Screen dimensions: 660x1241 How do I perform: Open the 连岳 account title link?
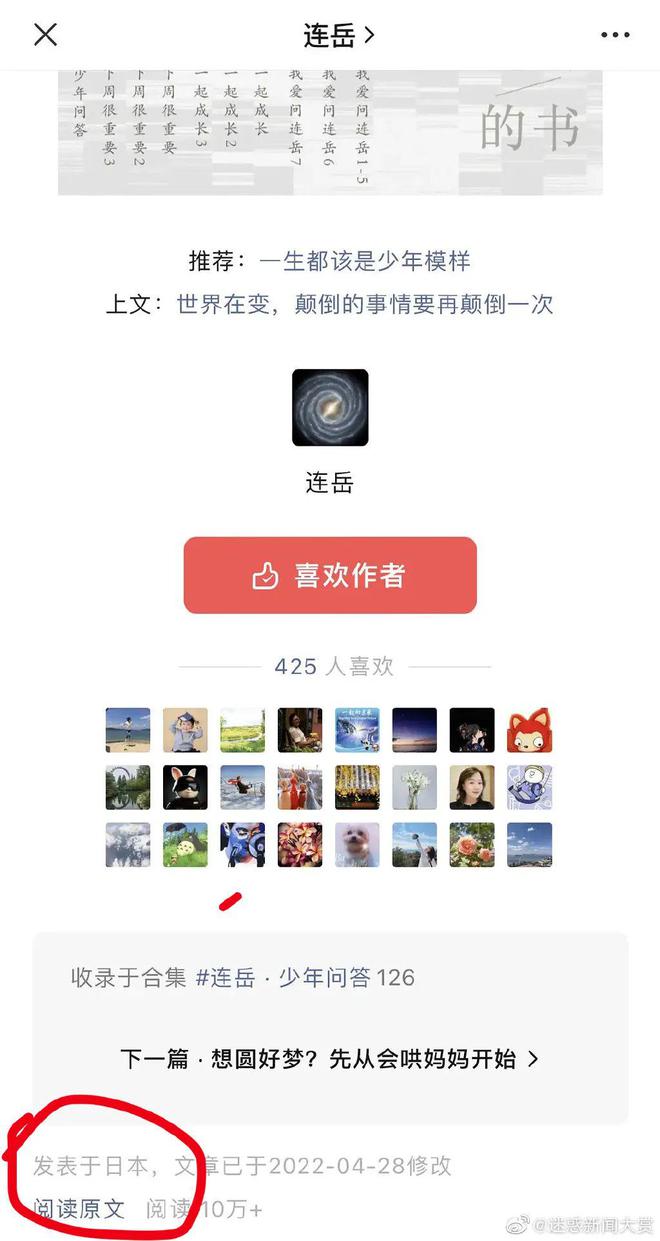(338, 35)
